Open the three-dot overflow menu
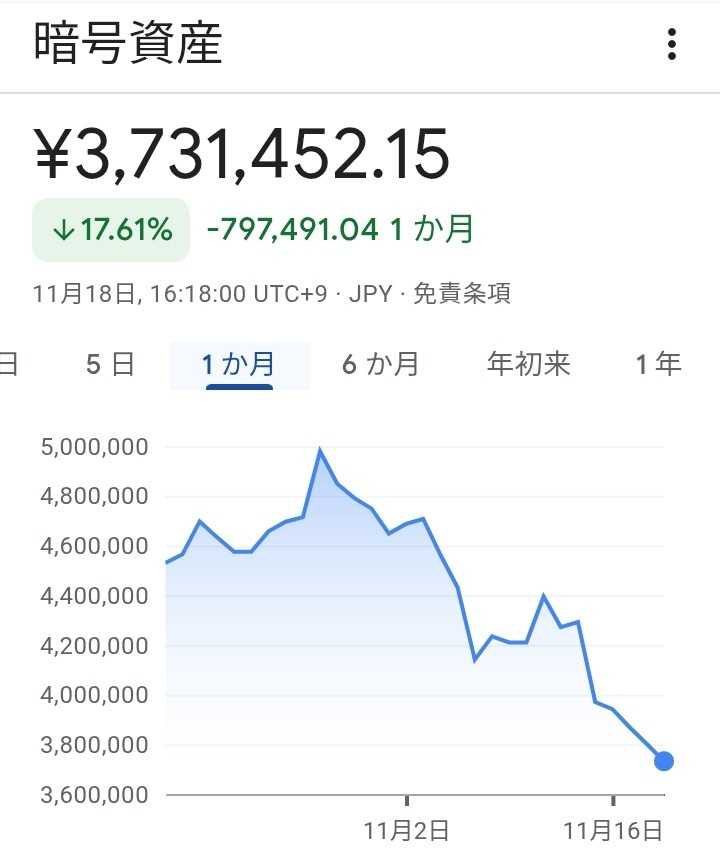This screenshot has height=854, width=720. [x=671, y=45]
